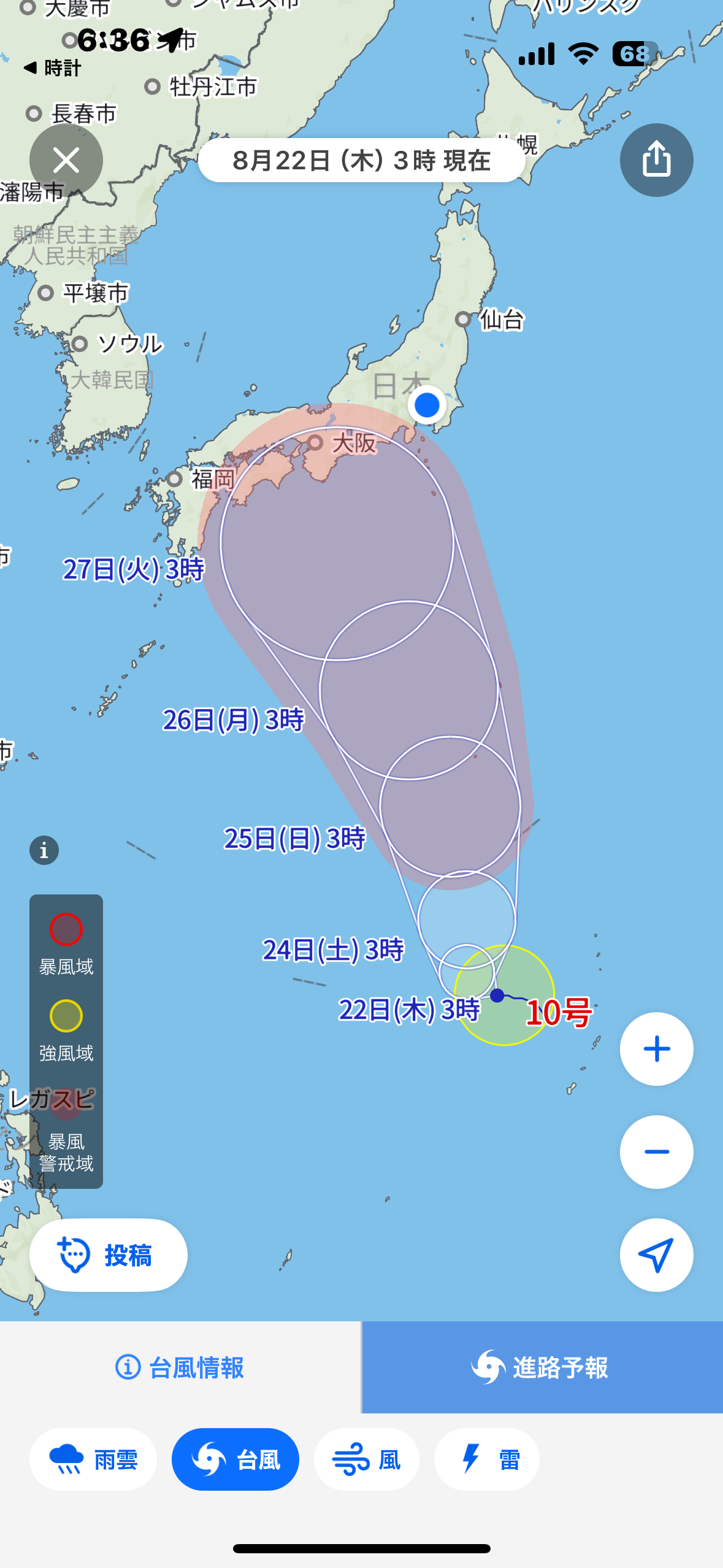This screenshot has width=723, height=1568.
Task: Switch to the 台風情報 tab
Action: point(180,1367)
